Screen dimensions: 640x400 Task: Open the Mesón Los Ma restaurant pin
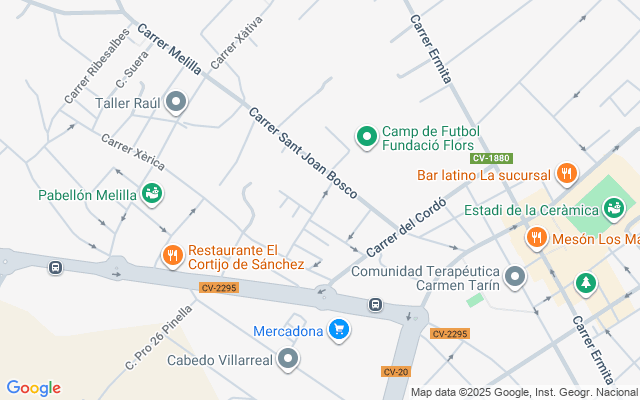[x=537, y=238]
